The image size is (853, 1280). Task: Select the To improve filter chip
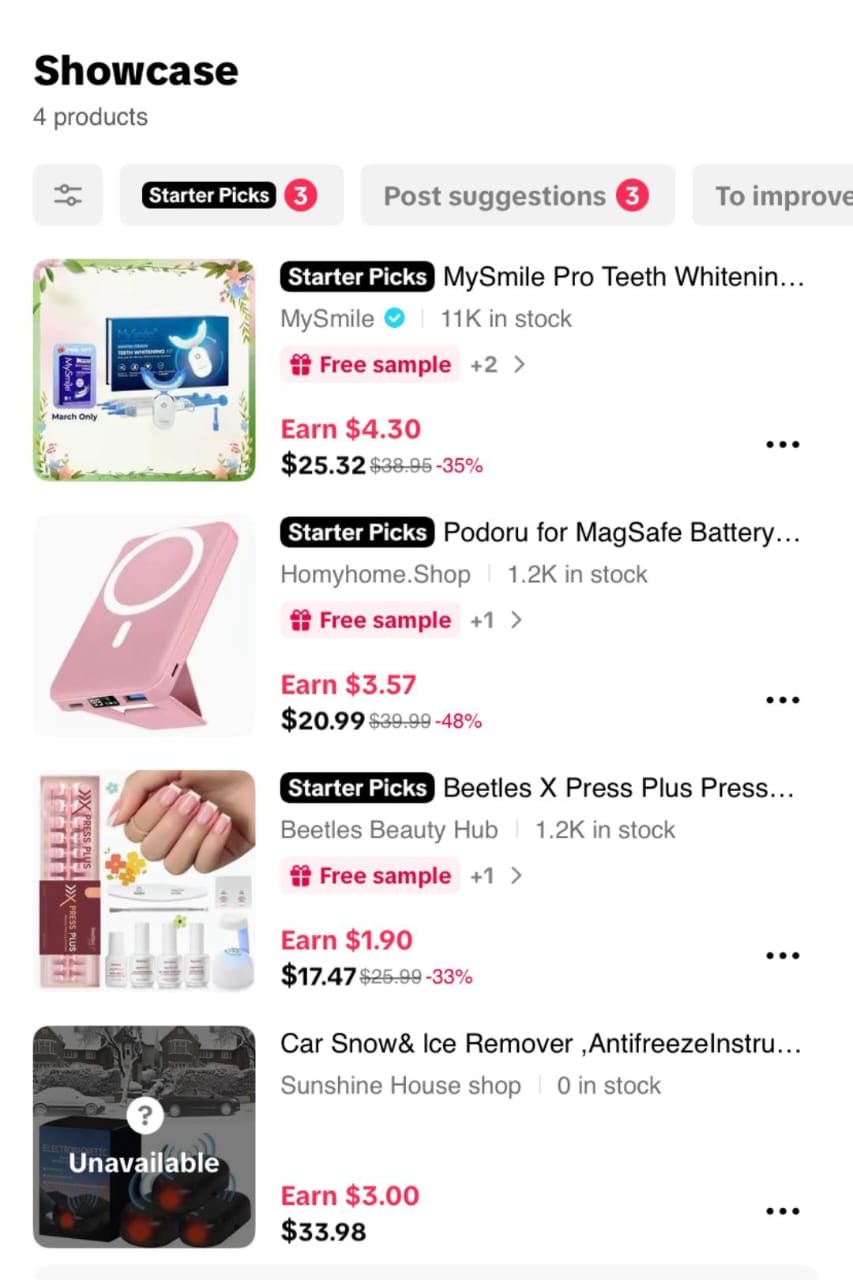click(x=773, y=195)
